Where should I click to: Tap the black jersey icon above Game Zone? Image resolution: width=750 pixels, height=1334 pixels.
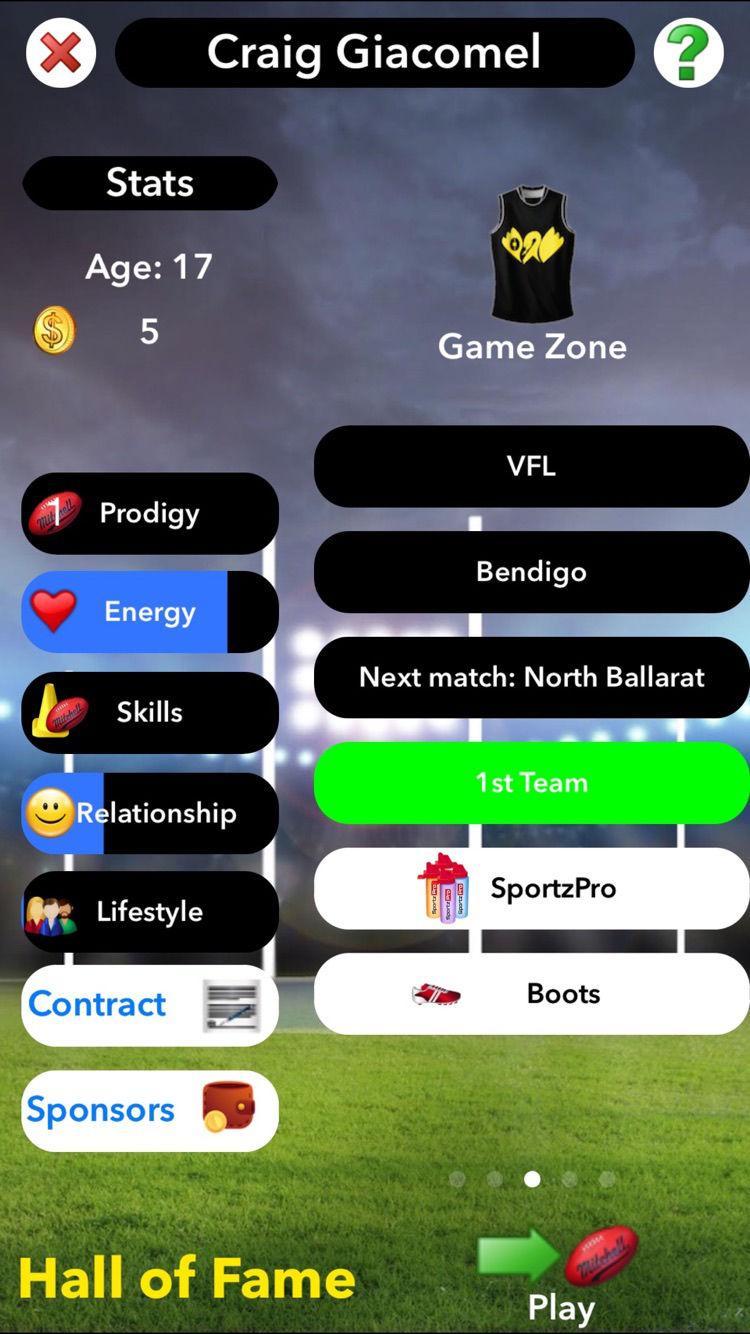click(x=531, y=250)
